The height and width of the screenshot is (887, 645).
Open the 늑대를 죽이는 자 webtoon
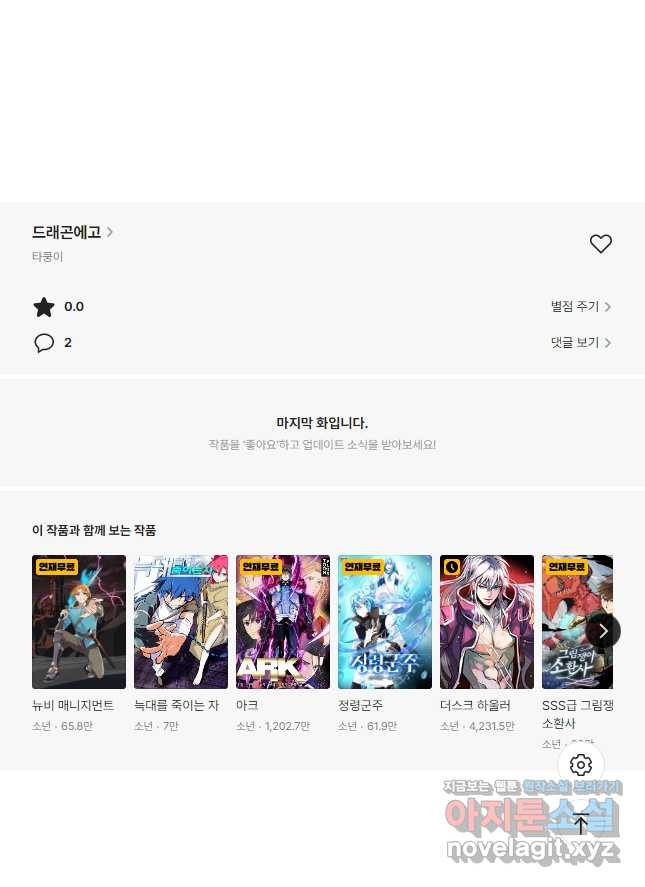pyautogui.click(x=181, y=622)
